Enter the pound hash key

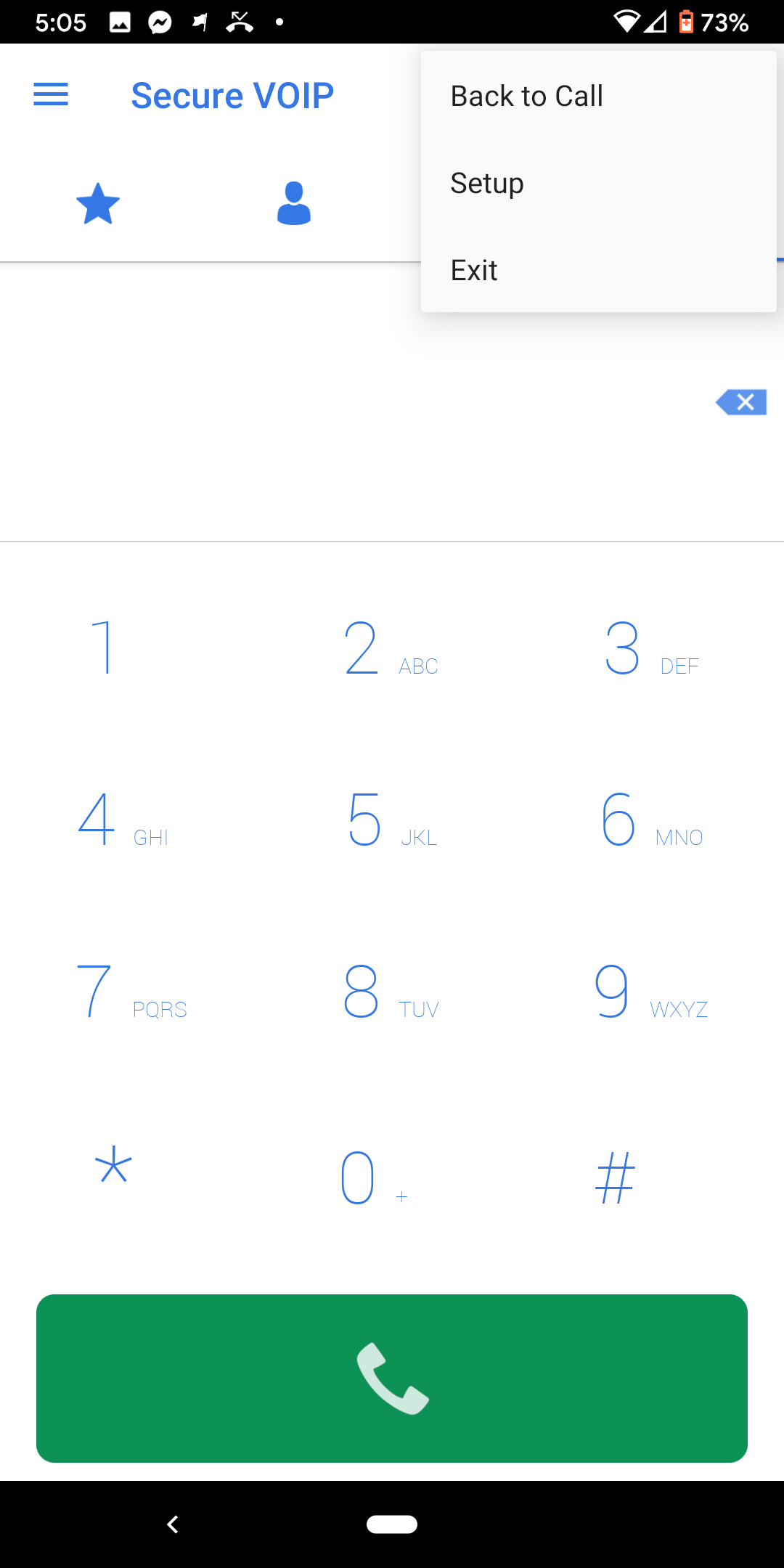pos(616,1177)
